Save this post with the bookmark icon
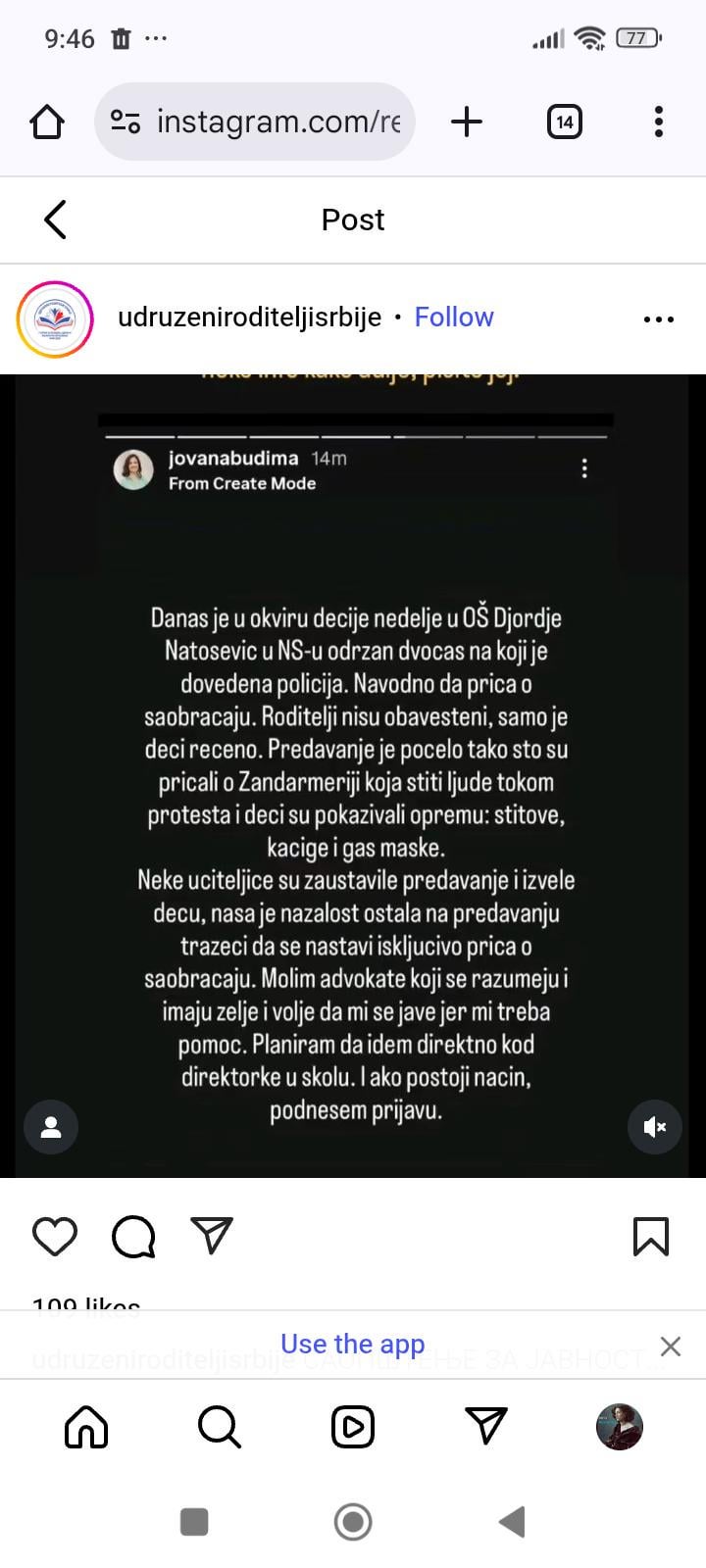Screen dimensions: 706x1568 coord(651,1236)
